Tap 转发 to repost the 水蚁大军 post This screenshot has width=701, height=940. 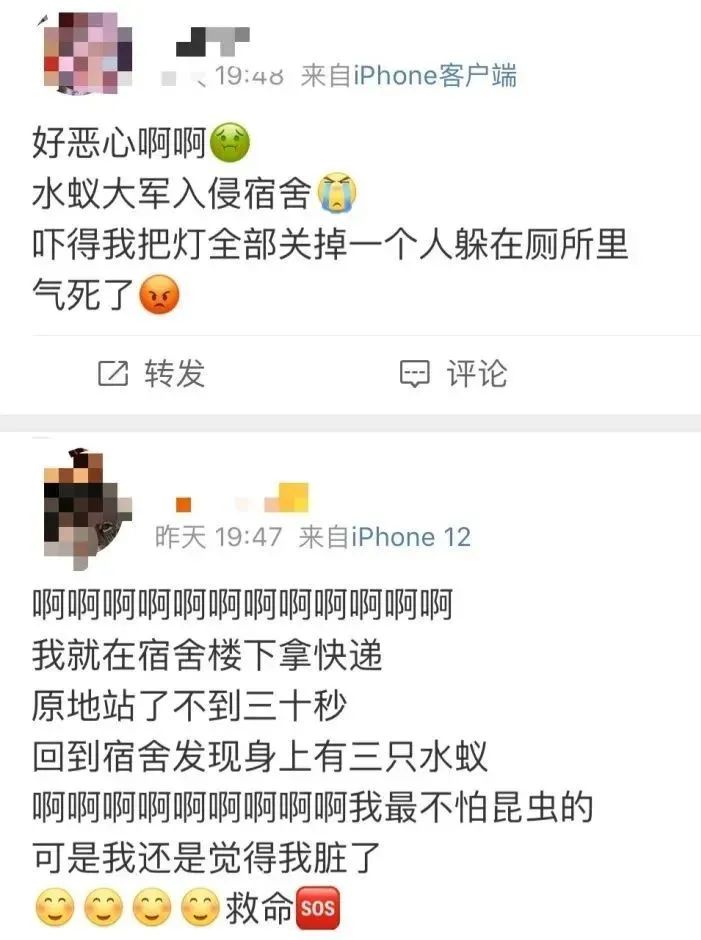(x=152, y=373)
